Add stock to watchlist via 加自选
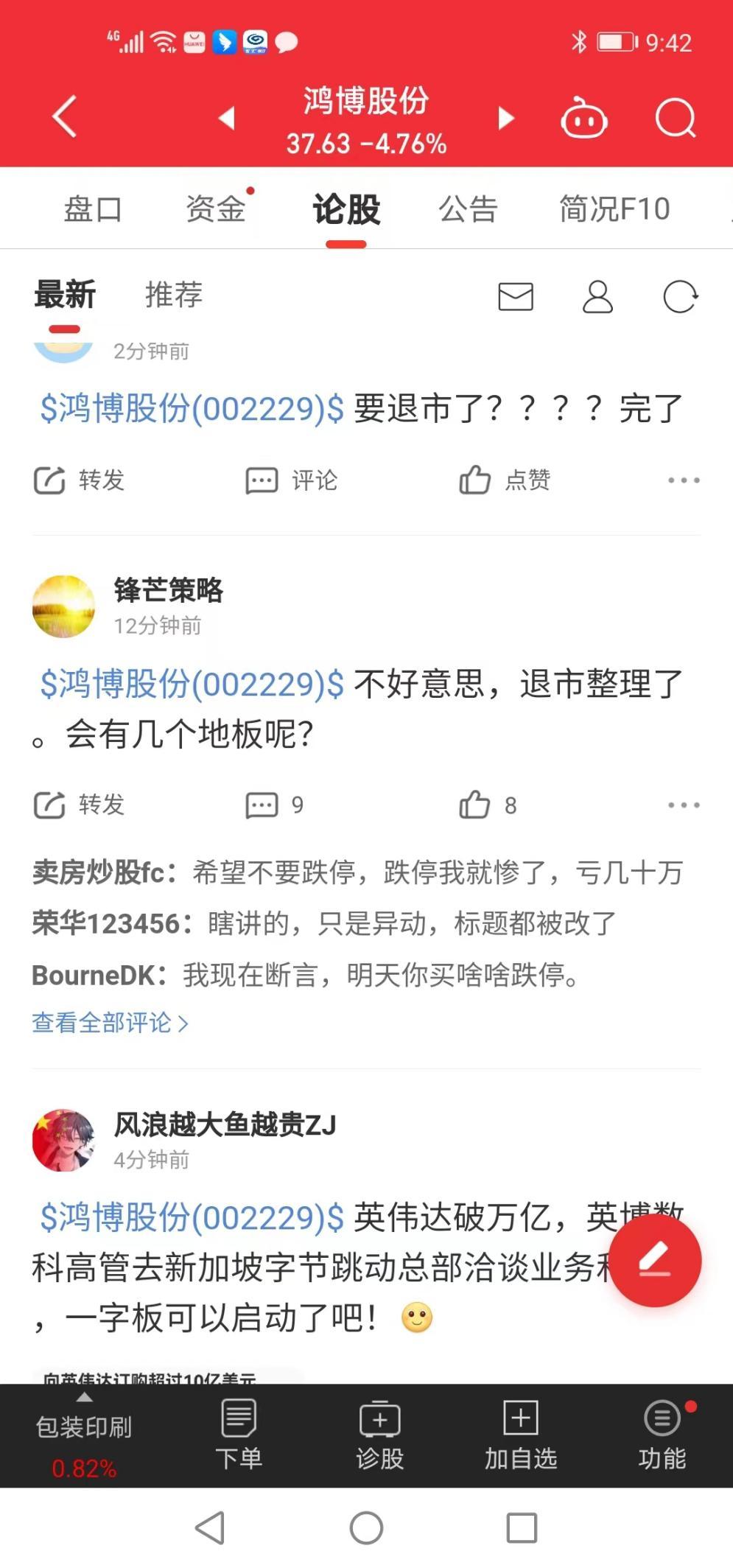This screenshot has height=1568, width=733. click(521, 1435)
